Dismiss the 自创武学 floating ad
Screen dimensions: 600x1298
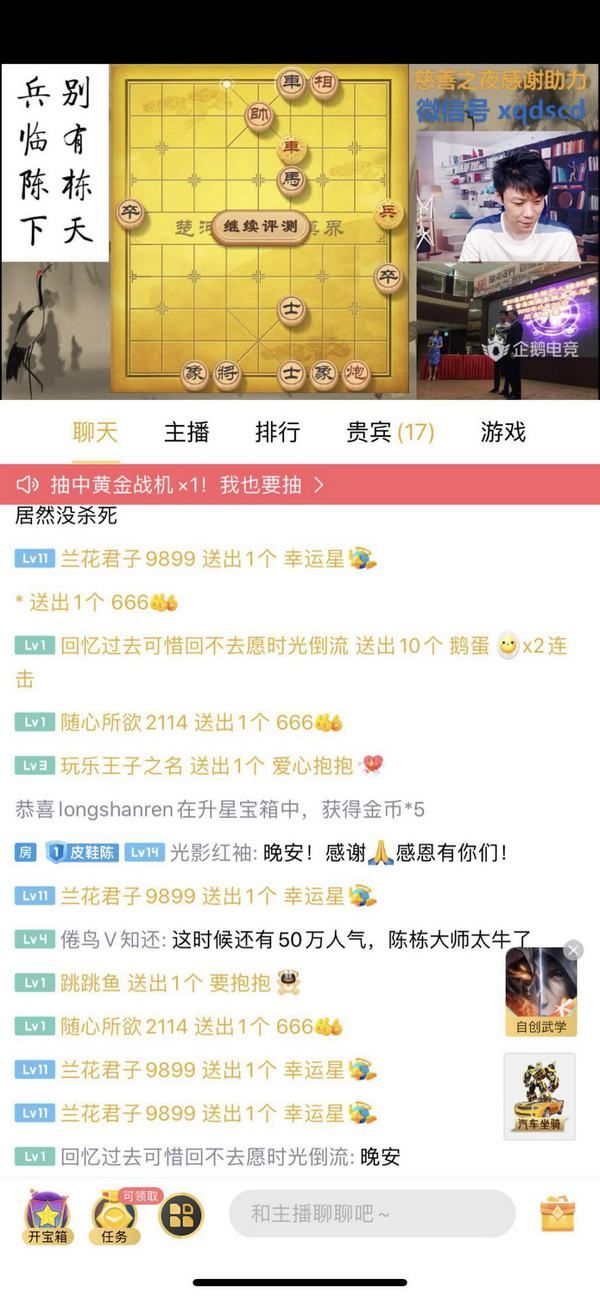pos(573,950)
